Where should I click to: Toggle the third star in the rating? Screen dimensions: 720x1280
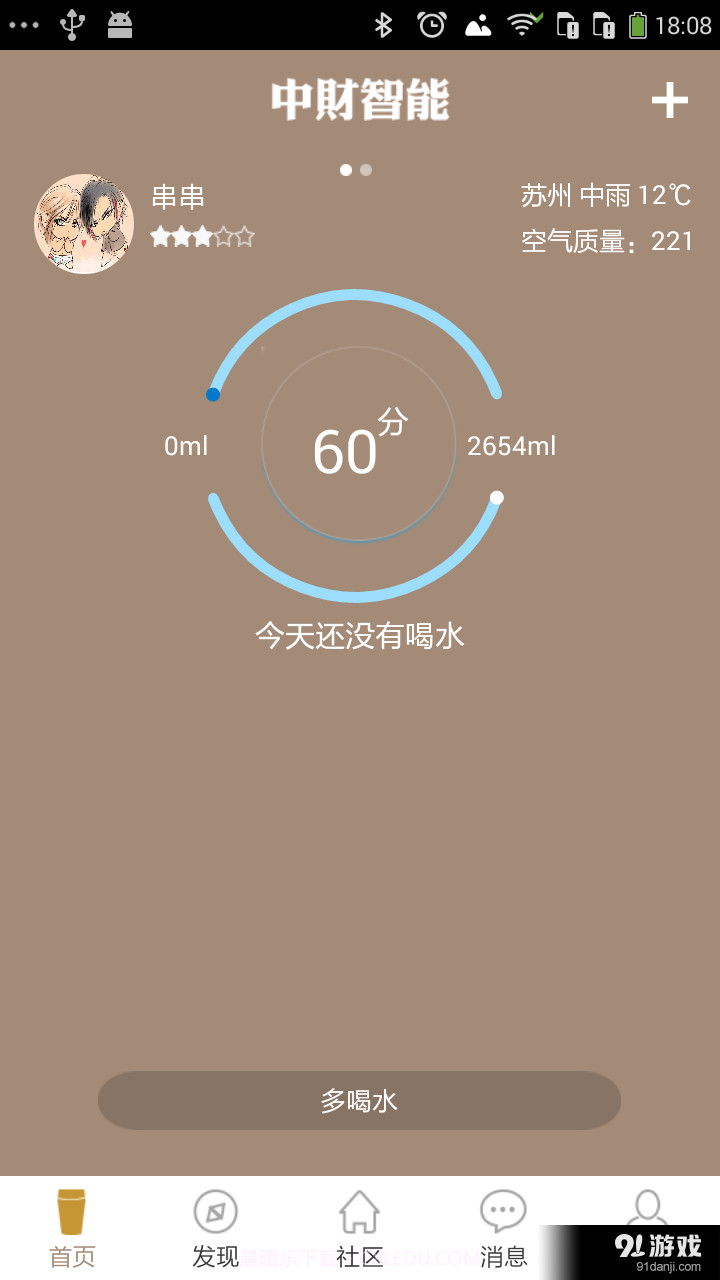(204, 236)
